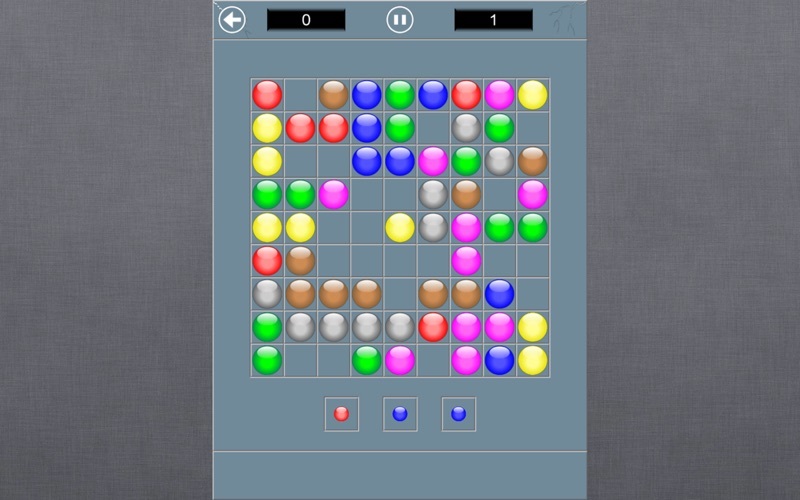Go back using the arrow icon

[x=232, y=19]
